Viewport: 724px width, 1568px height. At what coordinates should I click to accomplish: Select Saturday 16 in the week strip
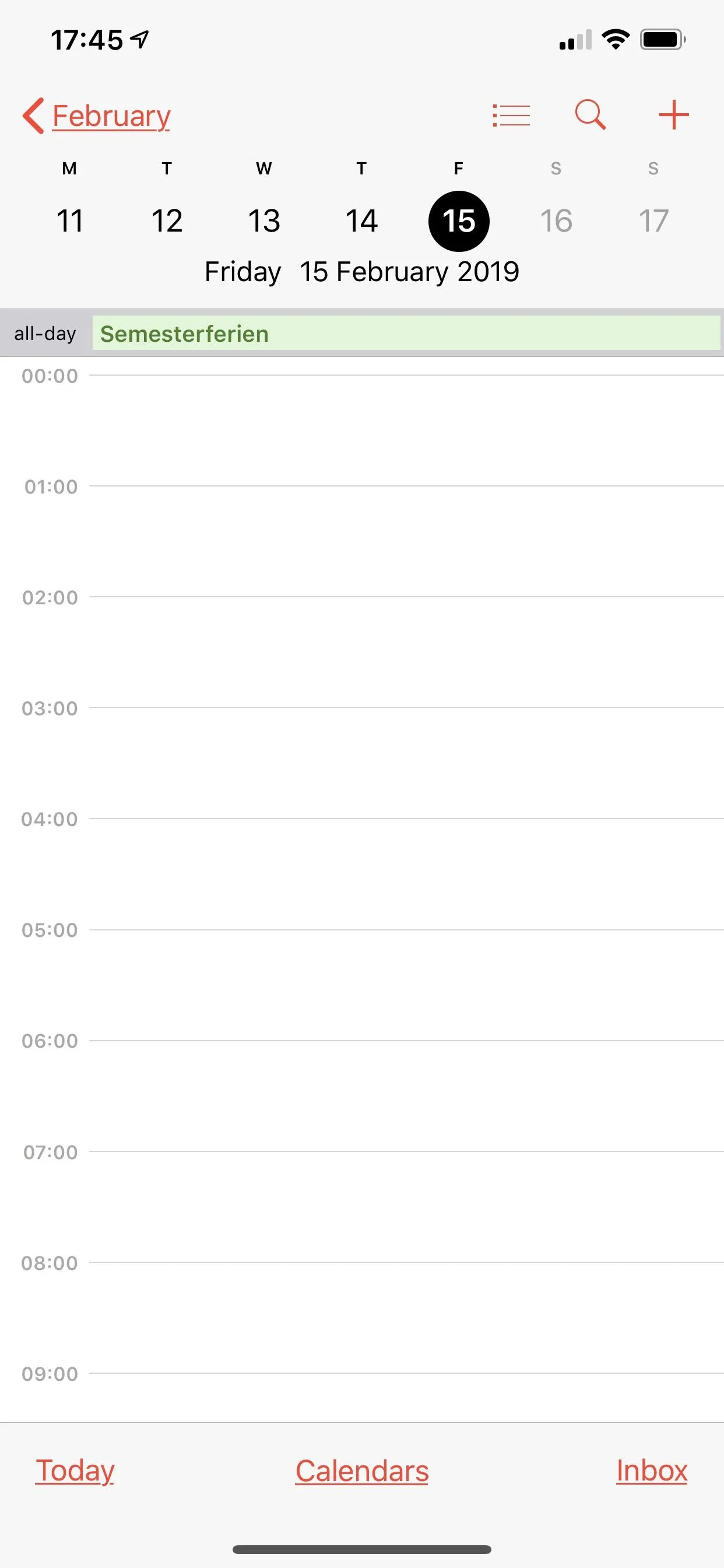click(556, 220)
